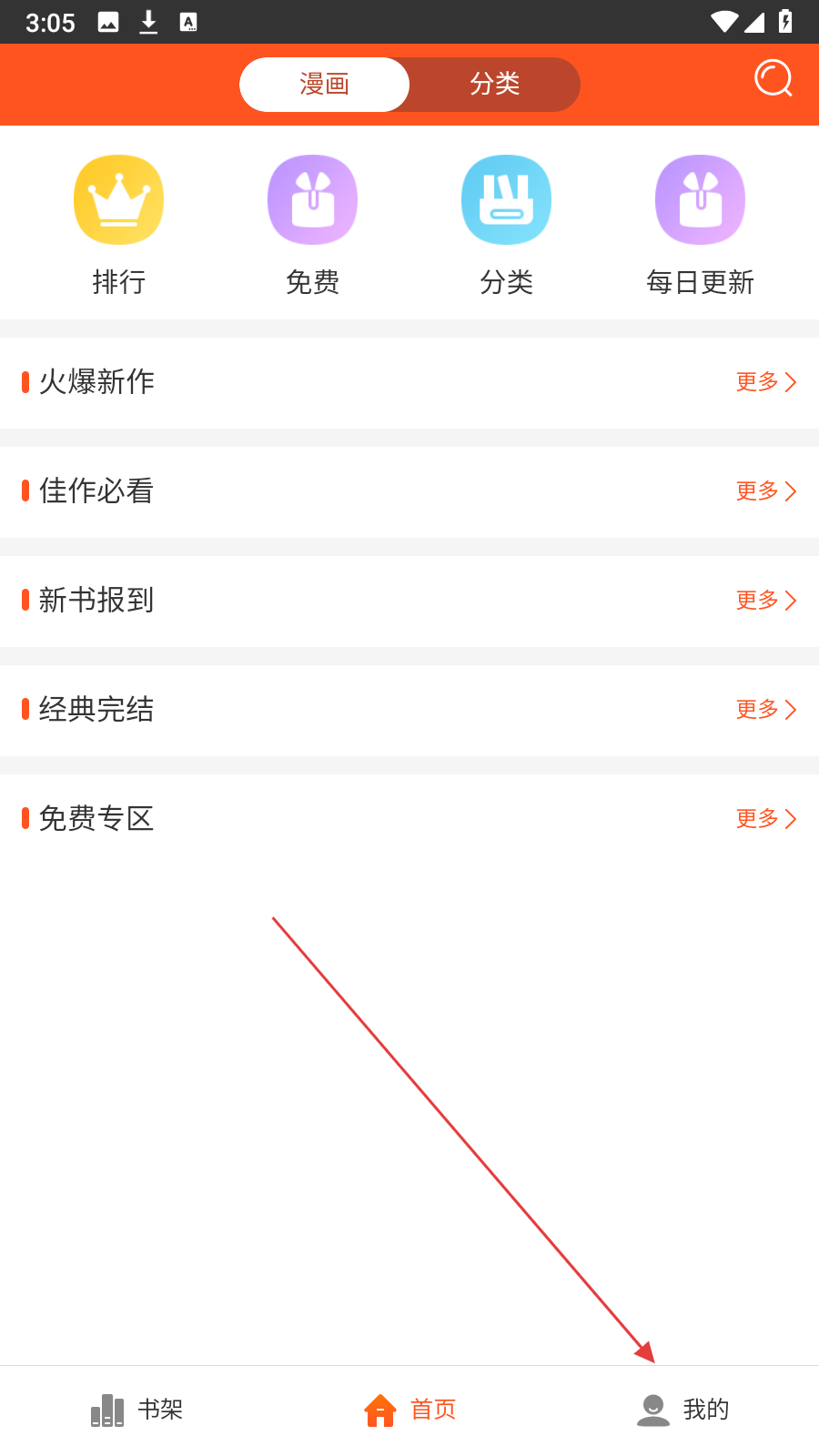View 更多 for 经典完结
The height and width of the screenshot is (1456, 819).
pyautogui.click(x=766, y=710)
